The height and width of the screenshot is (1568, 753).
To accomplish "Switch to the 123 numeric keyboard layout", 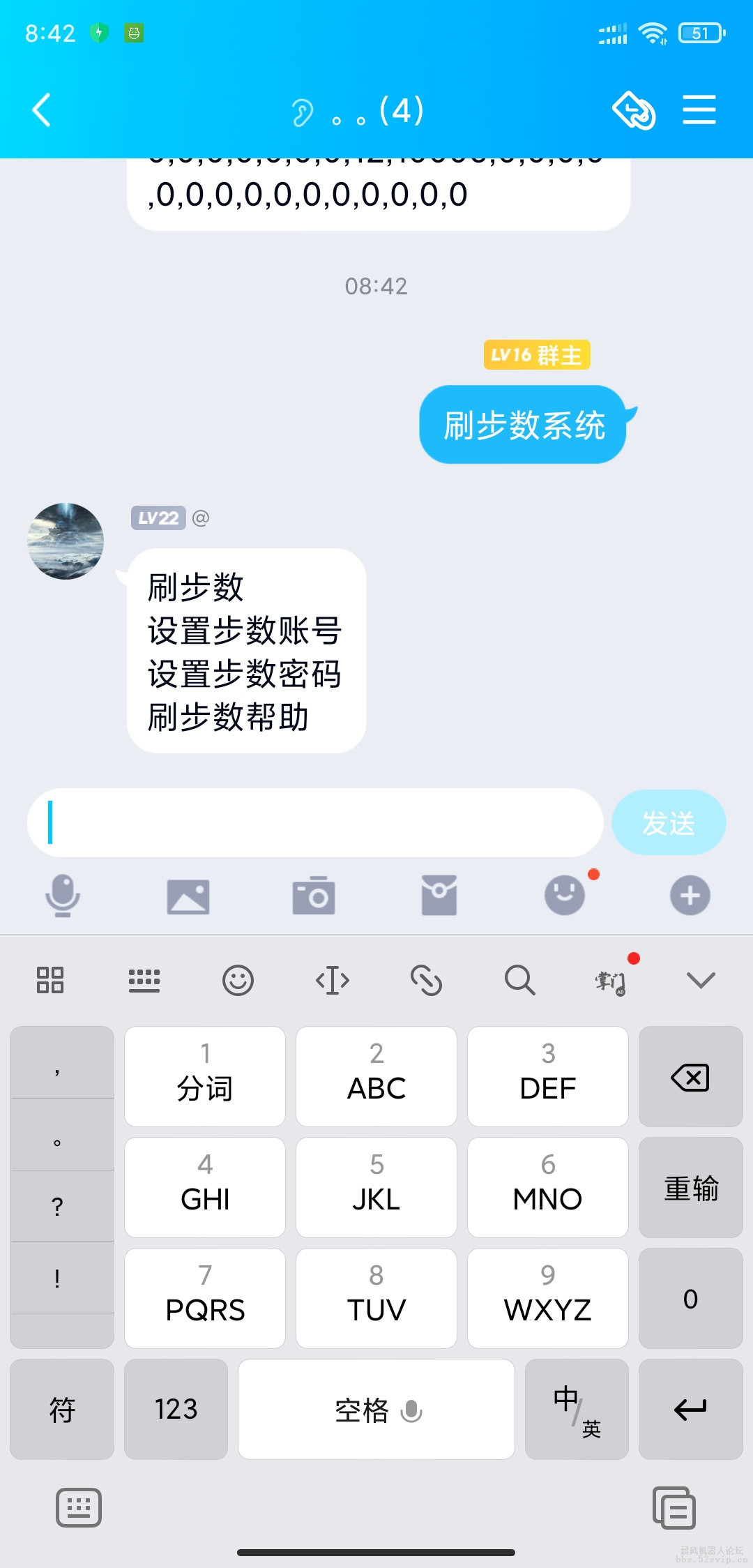I will click(176, 1409).
